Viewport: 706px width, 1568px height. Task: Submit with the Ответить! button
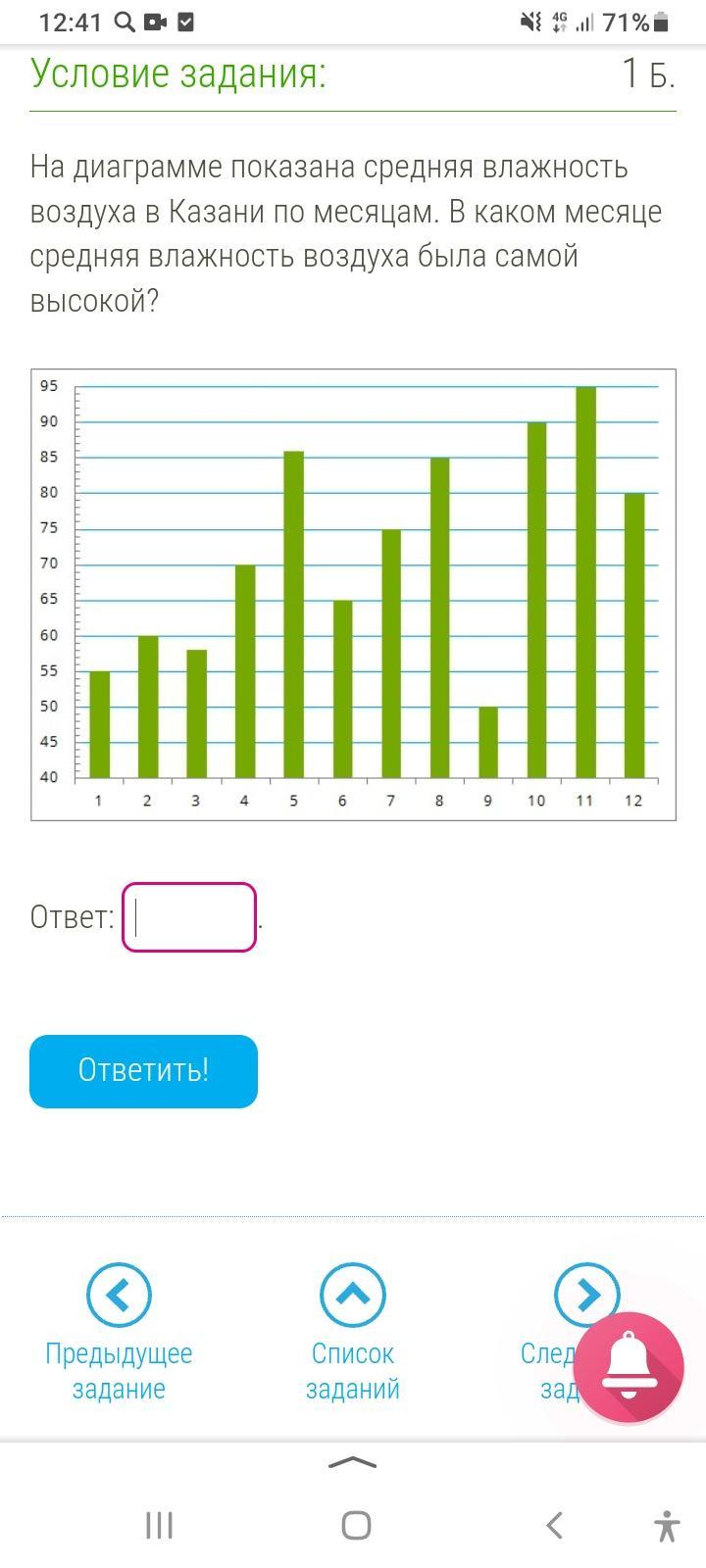pyautogui.click(x=143, y=1071)
